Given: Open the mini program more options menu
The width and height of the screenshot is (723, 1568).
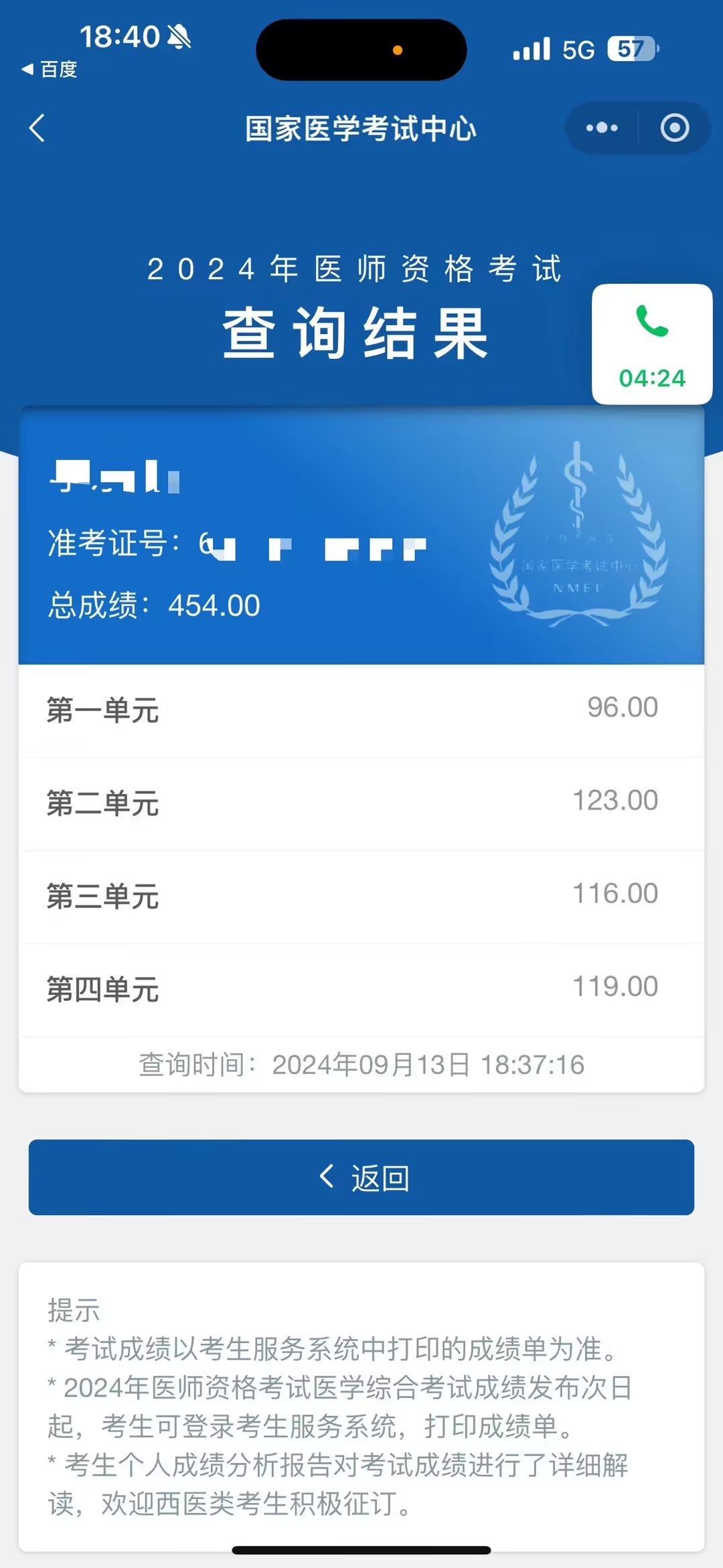Looking at the screenshot, I should pos(602,128).
